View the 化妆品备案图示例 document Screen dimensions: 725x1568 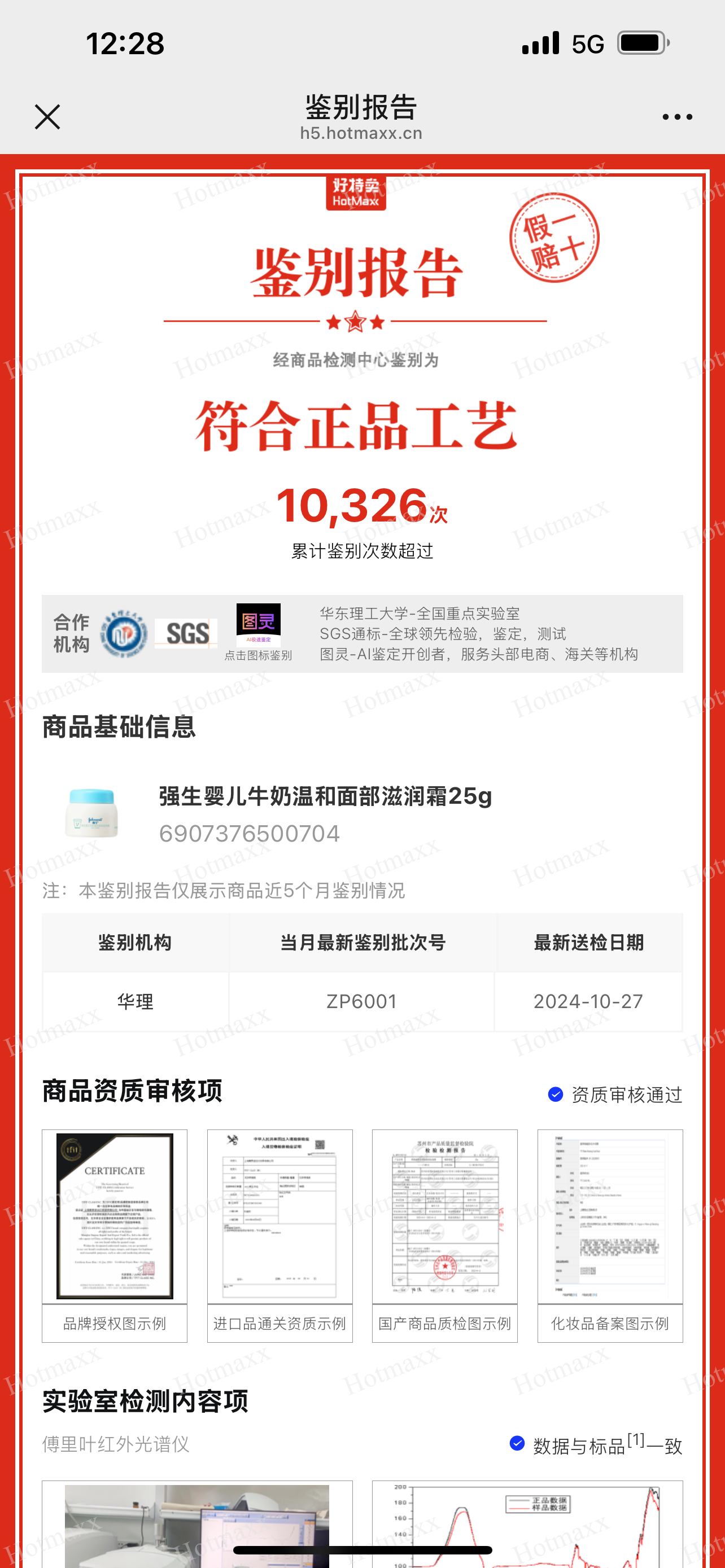pos(610,1217)
